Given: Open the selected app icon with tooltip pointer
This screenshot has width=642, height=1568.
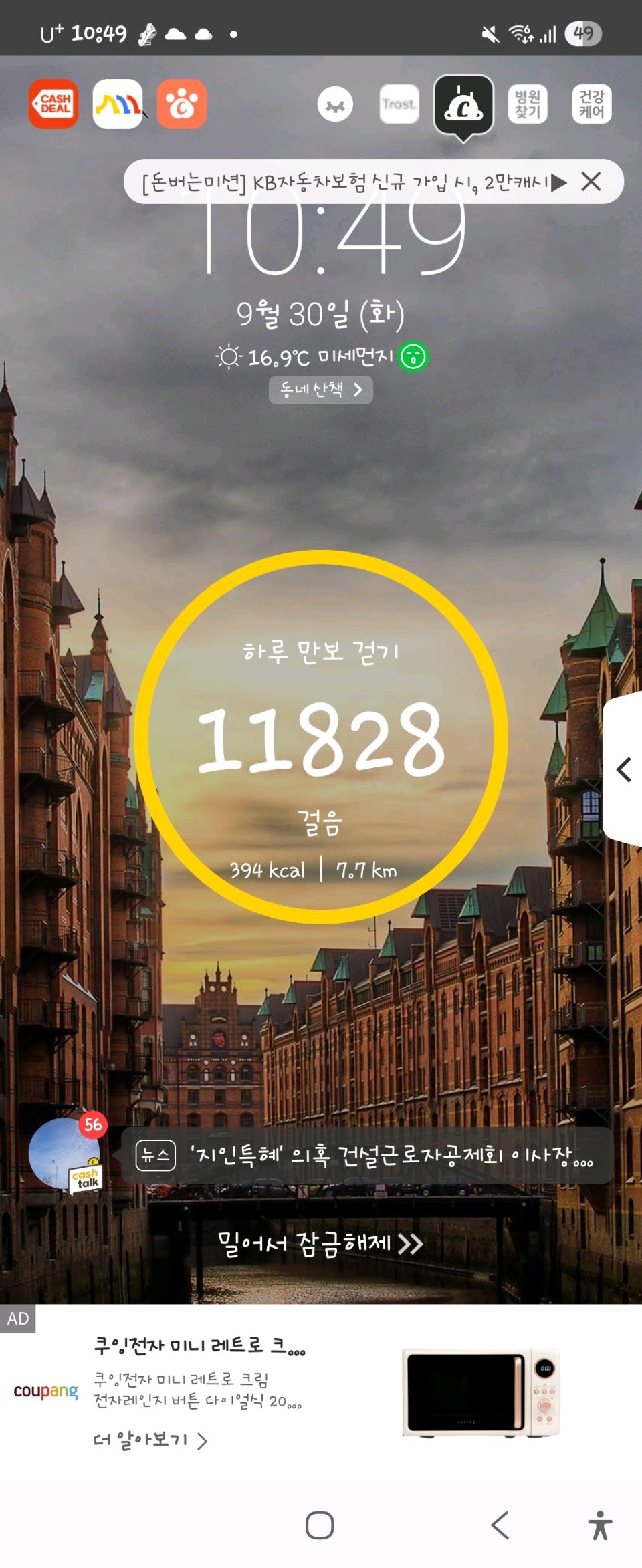Looking at the screenshot, I should coord(463,104).
